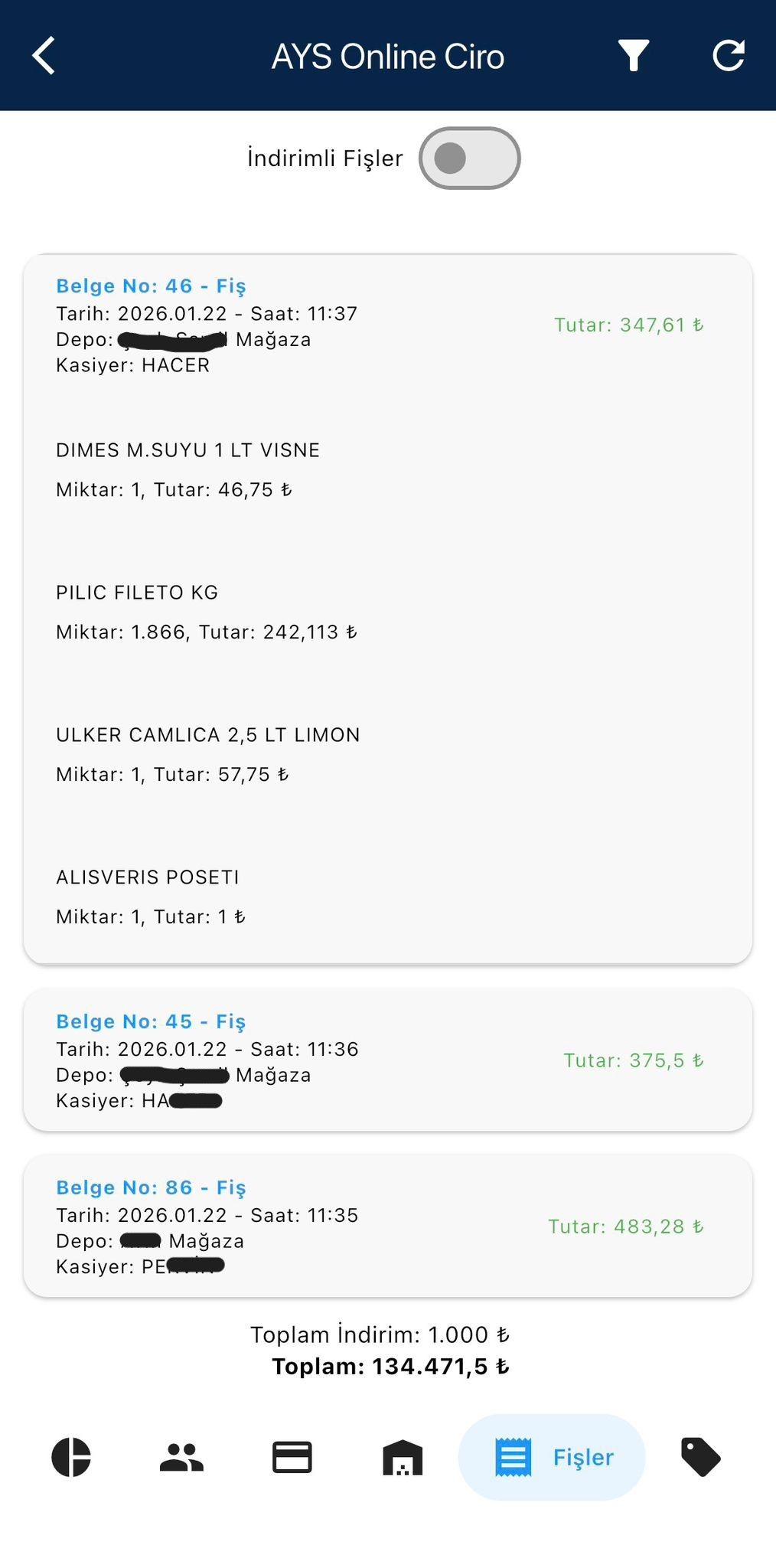Select the Fişler tab
The height and width of the screenshot is (1568, 776).
click(x=552, y=1457)
